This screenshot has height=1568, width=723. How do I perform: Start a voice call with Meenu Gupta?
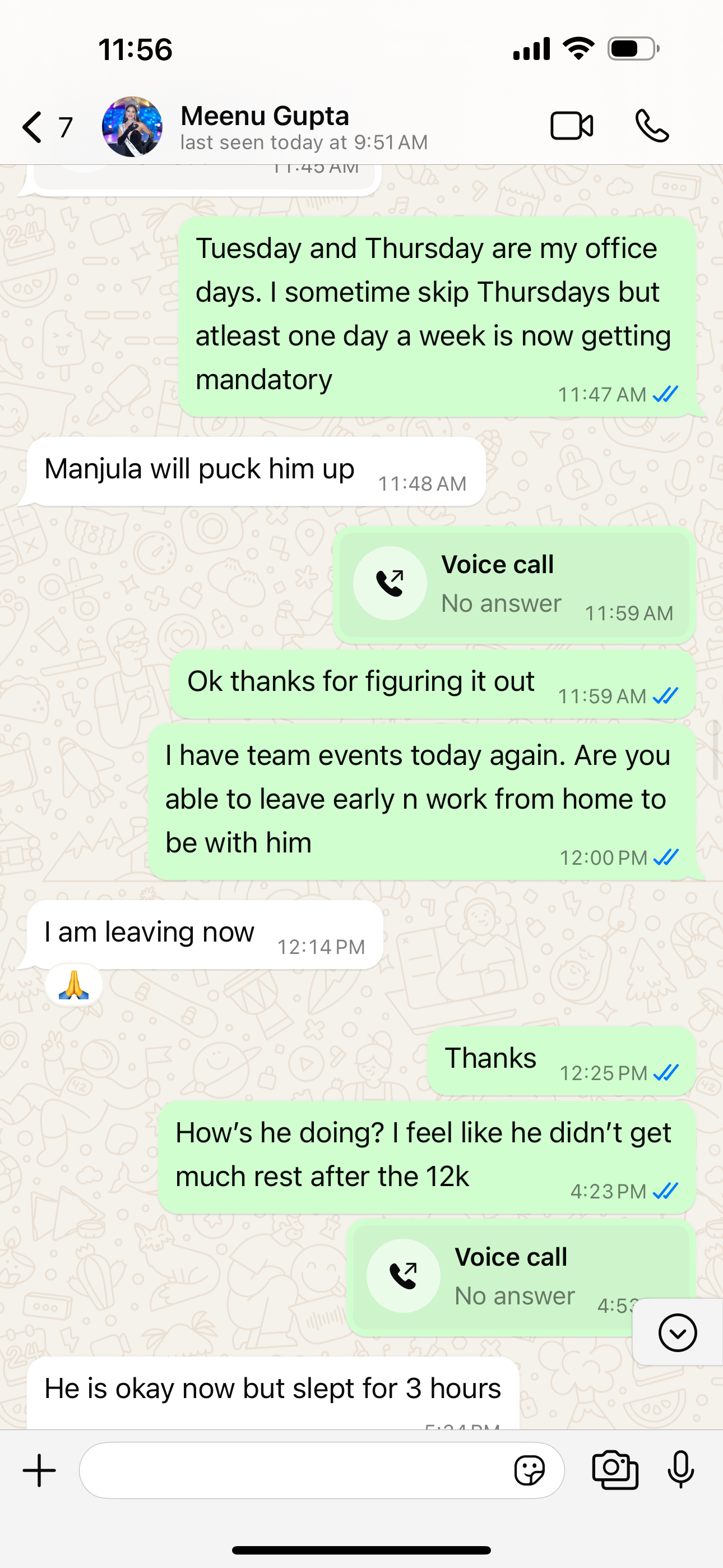pyautogui.click(x=652, y=127)
